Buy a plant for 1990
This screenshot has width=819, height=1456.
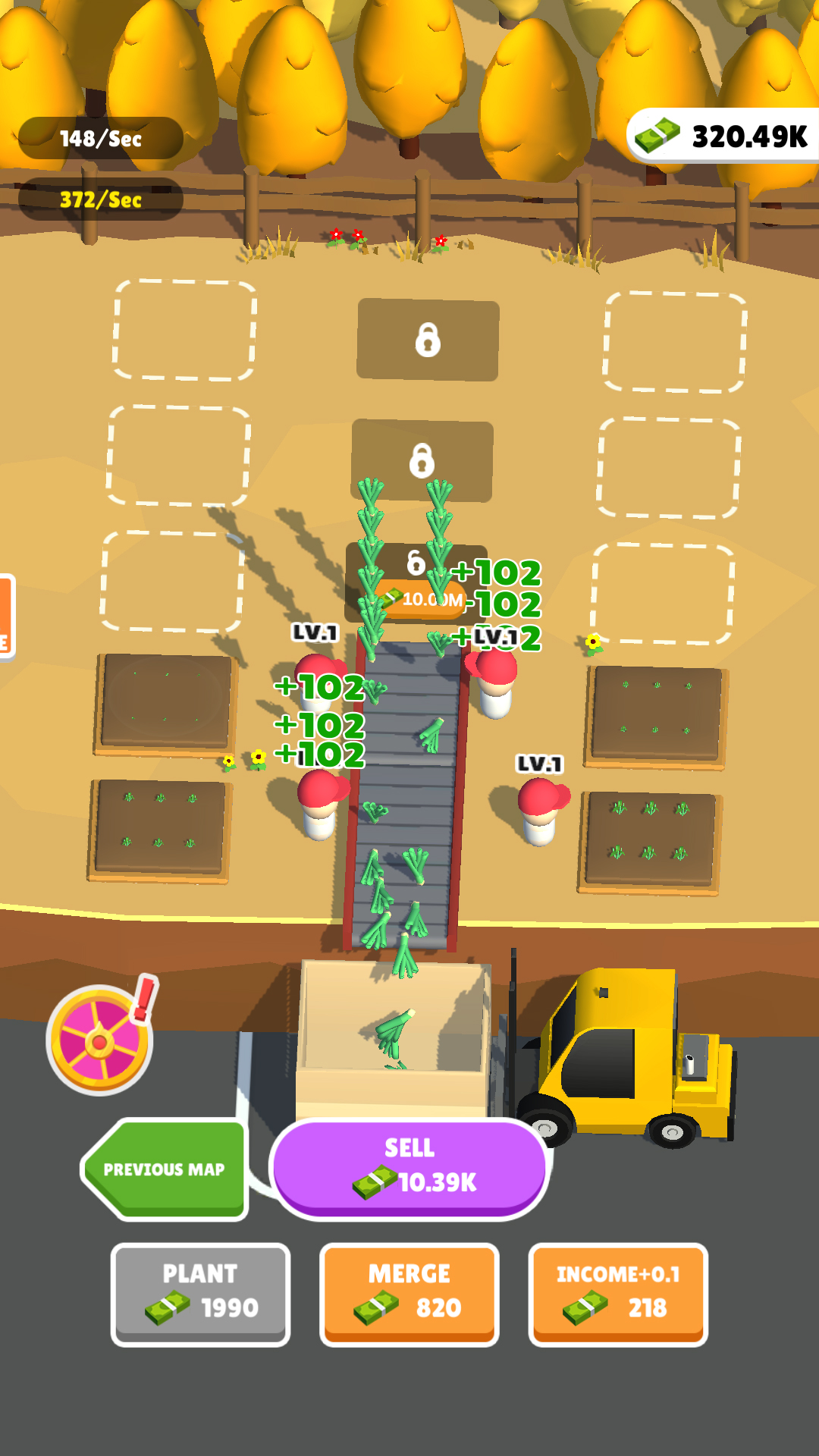(201, 1294)
